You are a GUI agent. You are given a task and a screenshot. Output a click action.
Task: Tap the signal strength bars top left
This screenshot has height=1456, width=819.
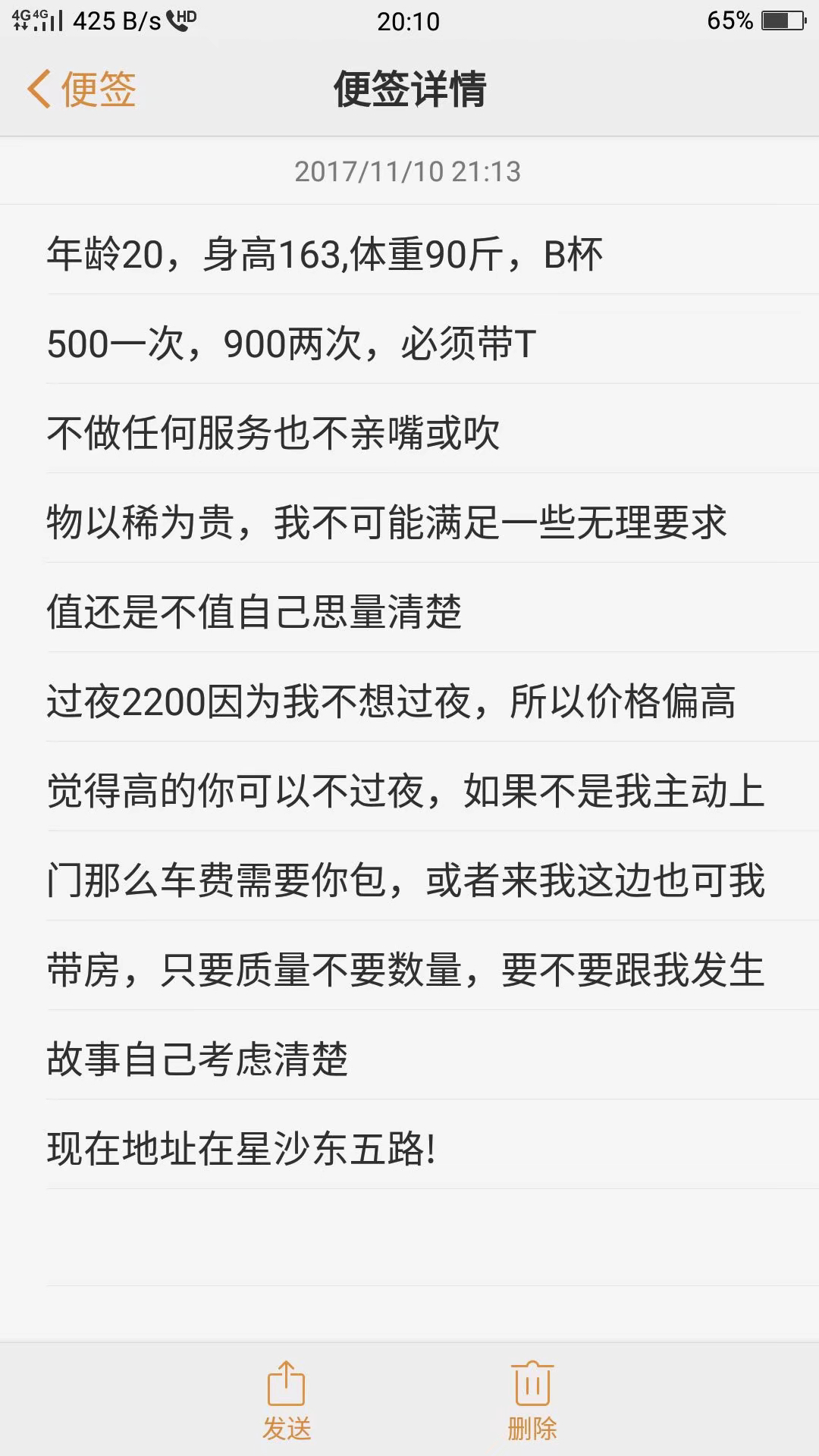tap(53, 23)
